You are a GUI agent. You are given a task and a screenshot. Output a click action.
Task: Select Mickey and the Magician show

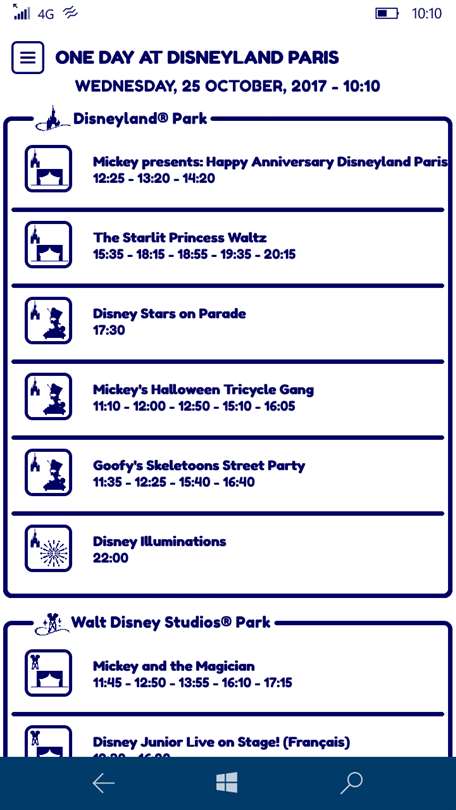[228, 674]
